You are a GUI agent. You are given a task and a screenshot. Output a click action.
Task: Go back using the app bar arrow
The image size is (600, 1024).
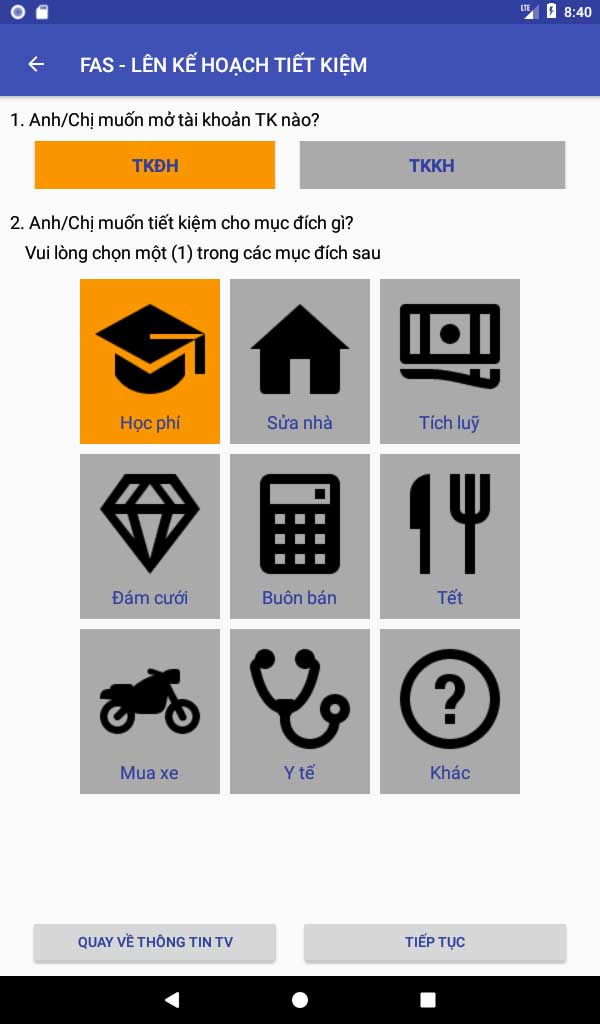pyautogui.click(x=36, y=64)
